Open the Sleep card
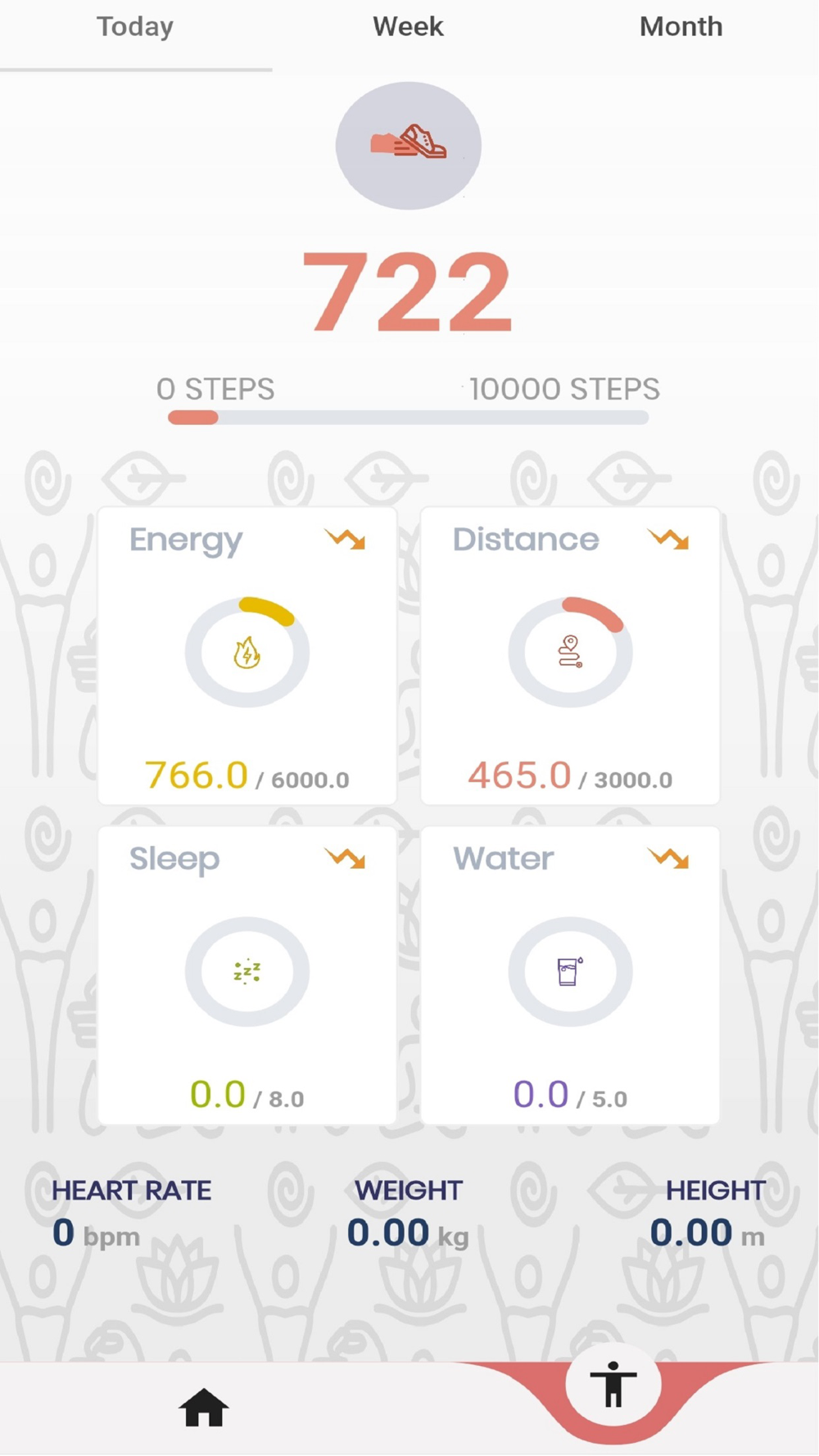The width and height of the screenshot is (819, 1456). pyautogui.click(x=247, y=974)
